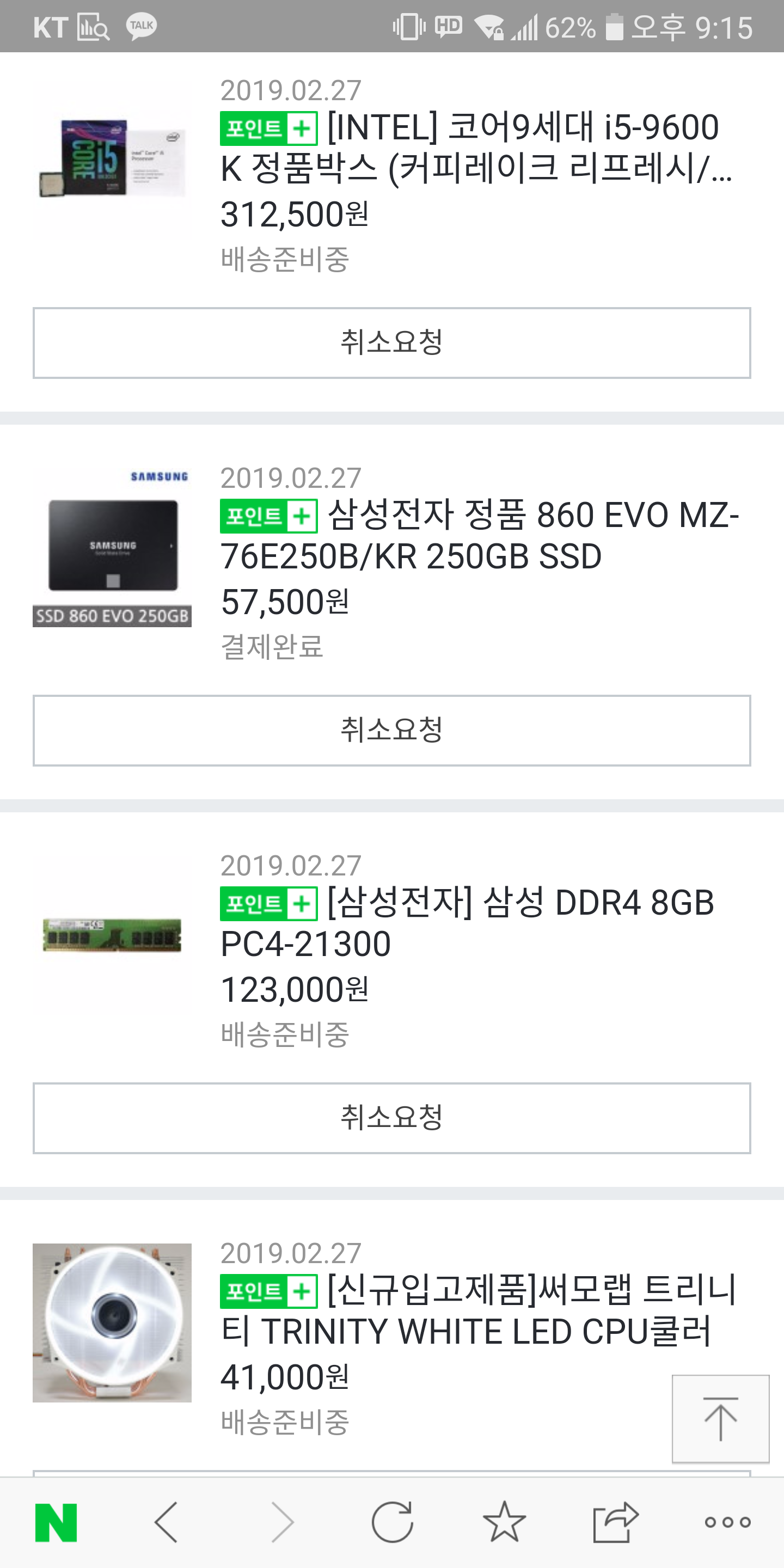This screenshot has width=784, height=1568.
Task: Open the Trinity White LED CPU cooler image
Action: [x=112, y=1322]
